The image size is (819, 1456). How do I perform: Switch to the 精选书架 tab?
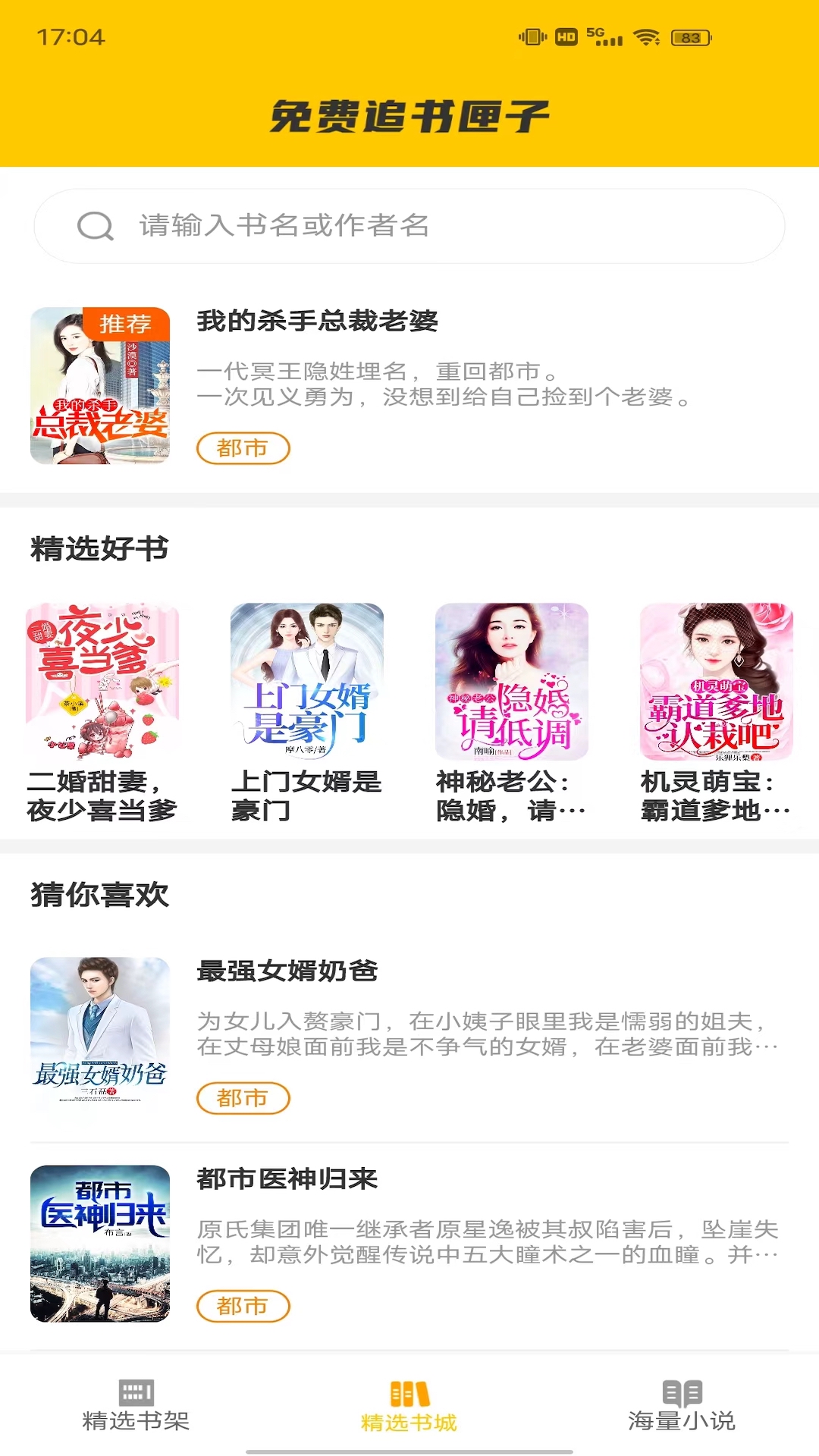coord(136,1405)
